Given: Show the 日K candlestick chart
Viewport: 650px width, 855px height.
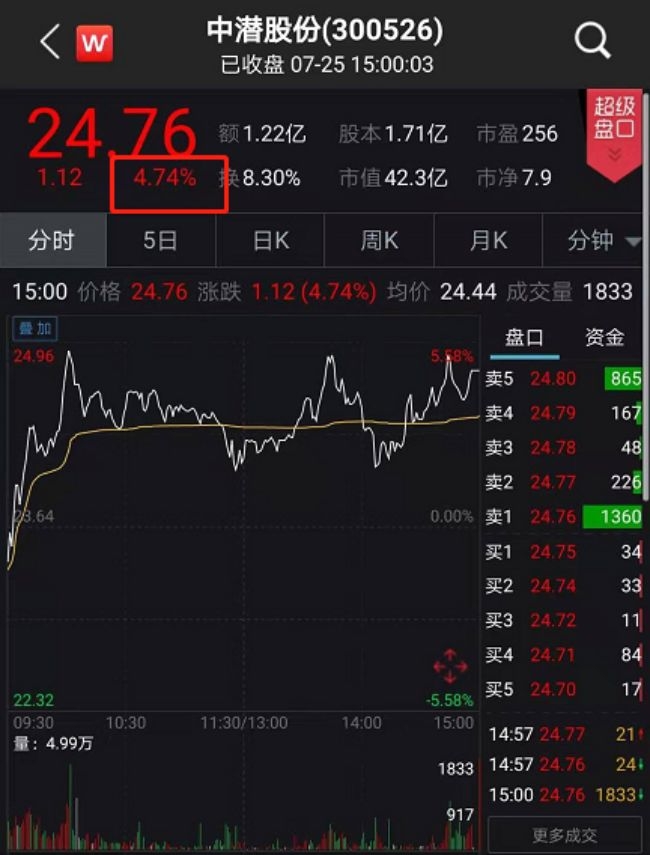Looking at the screenshot, I should pos(270,241).
